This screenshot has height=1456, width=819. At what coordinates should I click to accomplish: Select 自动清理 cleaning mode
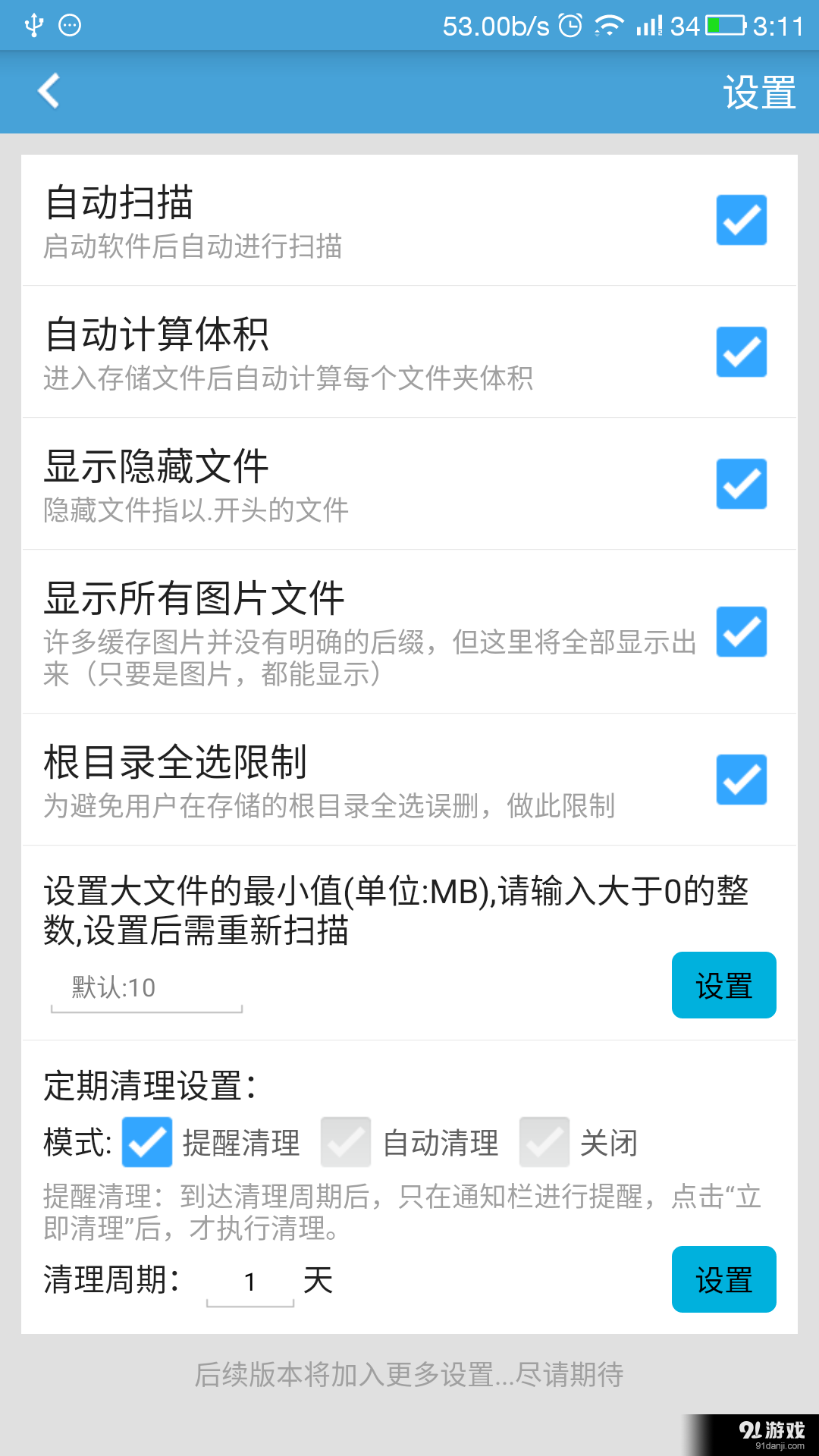[x=346, y=1142]
